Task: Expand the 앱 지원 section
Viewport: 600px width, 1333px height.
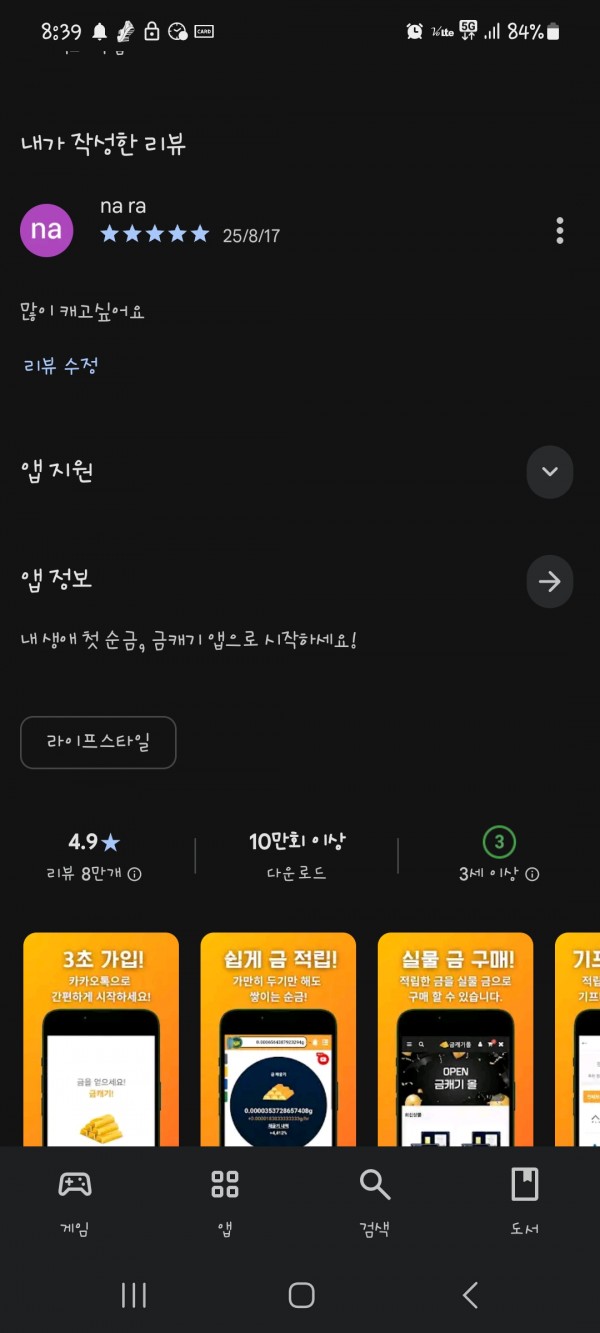Action: click(550, 472)
